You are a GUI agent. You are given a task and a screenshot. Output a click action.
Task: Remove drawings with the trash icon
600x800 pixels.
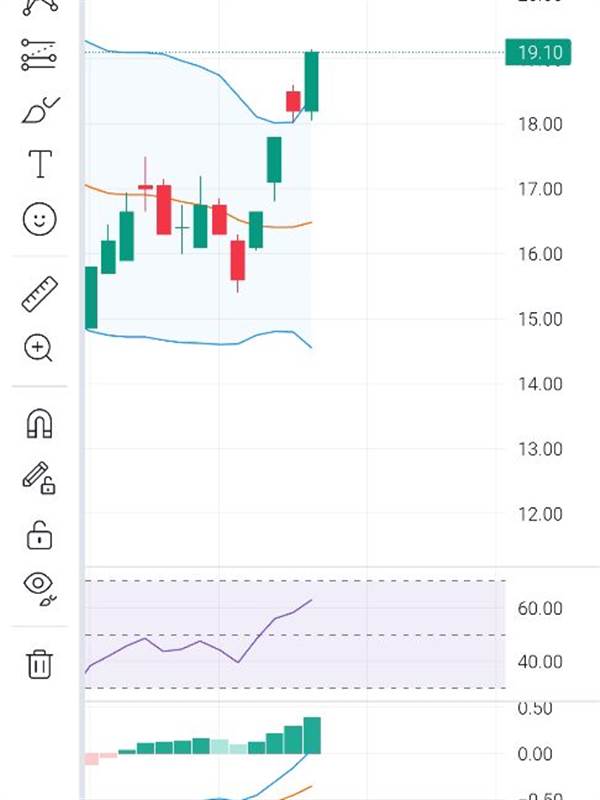point(39,664)
